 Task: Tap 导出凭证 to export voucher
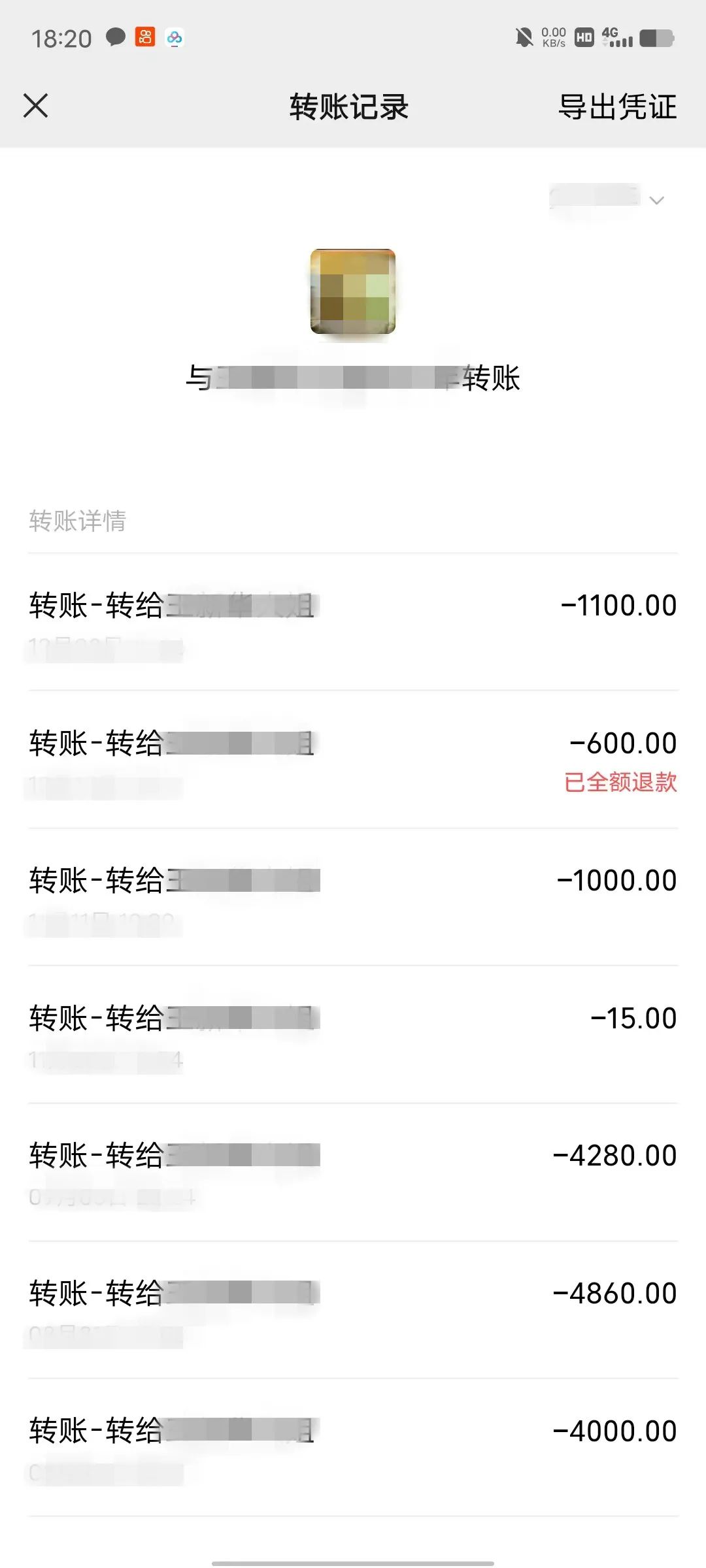[x=617, y=106]
